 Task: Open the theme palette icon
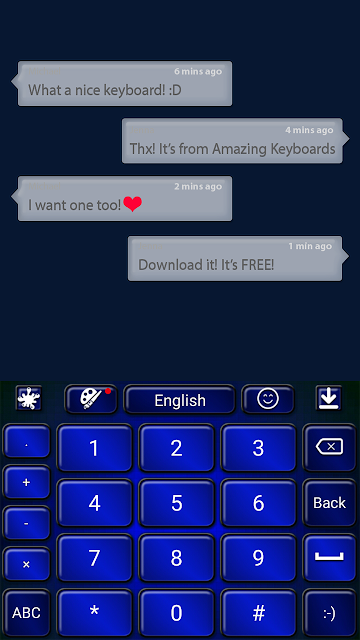click(x=91, y=399)
